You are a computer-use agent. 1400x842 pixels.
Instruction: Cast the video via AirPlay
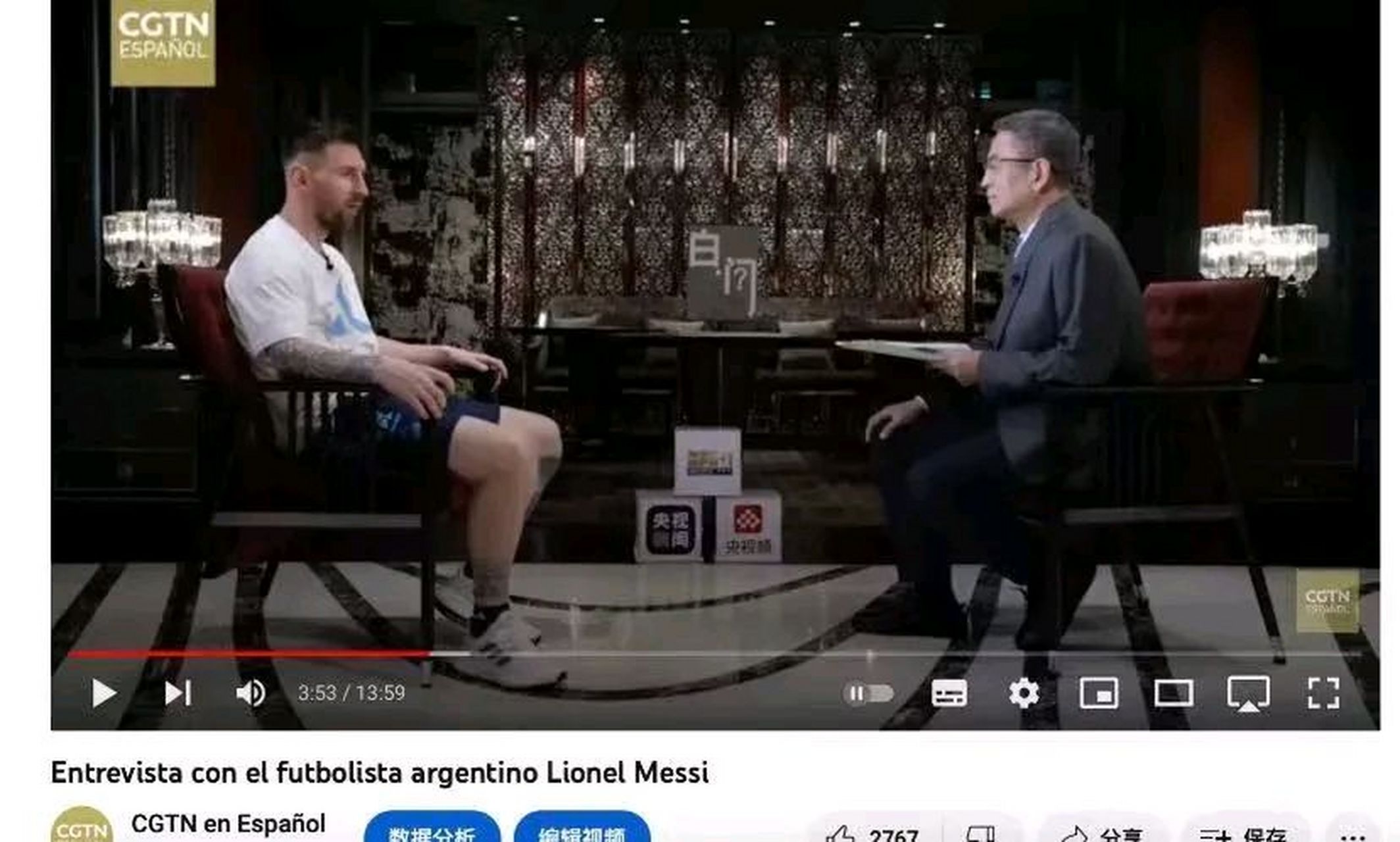1248,693
